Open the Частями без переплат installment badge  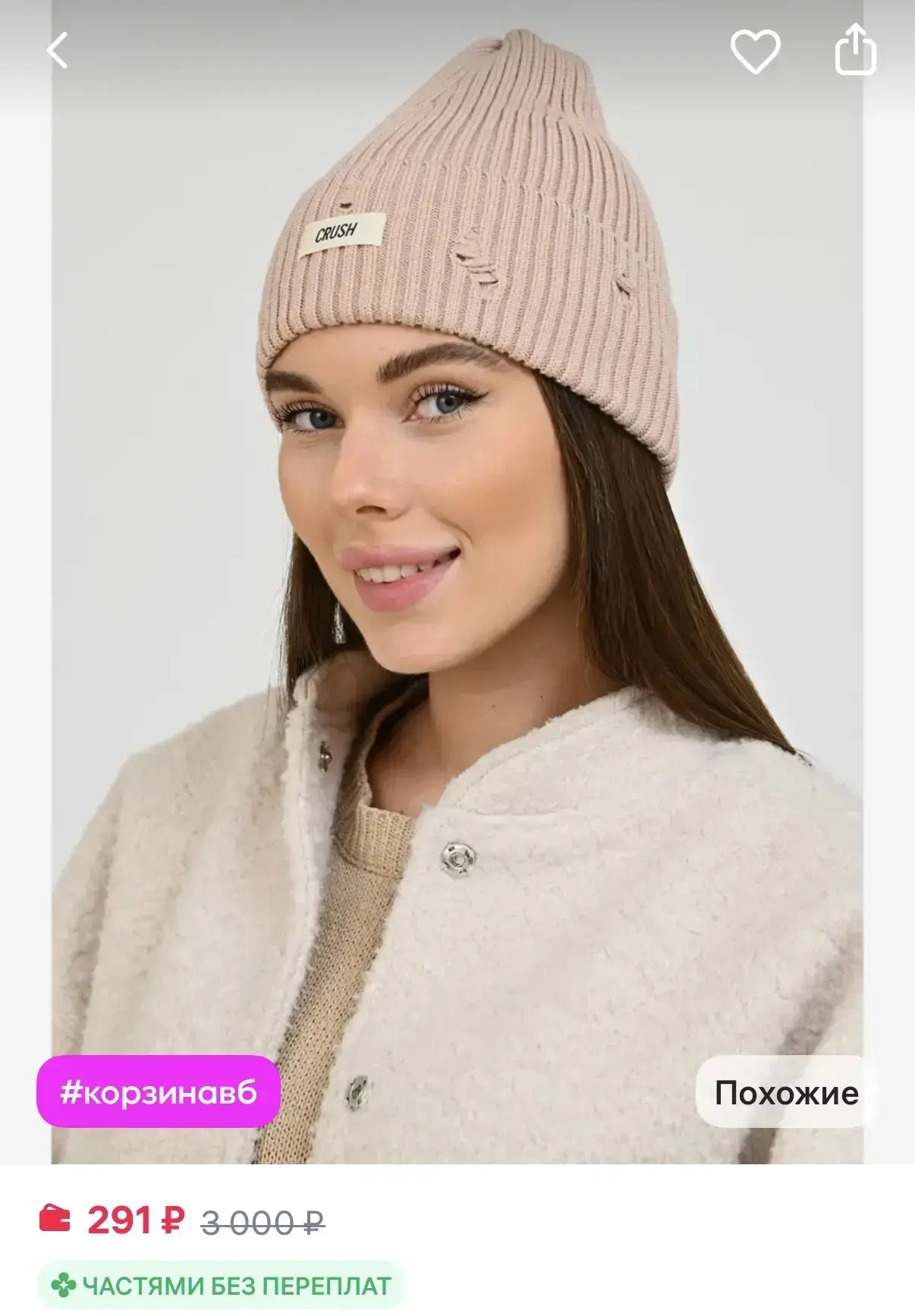pyautogui.click(x=220, y=1285)
